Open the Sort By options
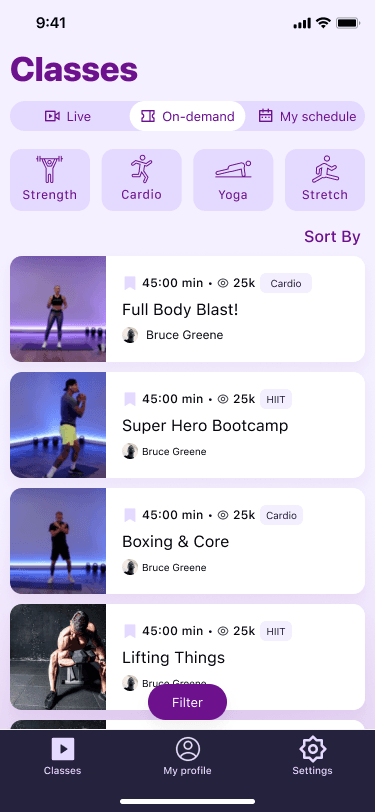Viewport: 375px width, 812px height. (332, 237)
